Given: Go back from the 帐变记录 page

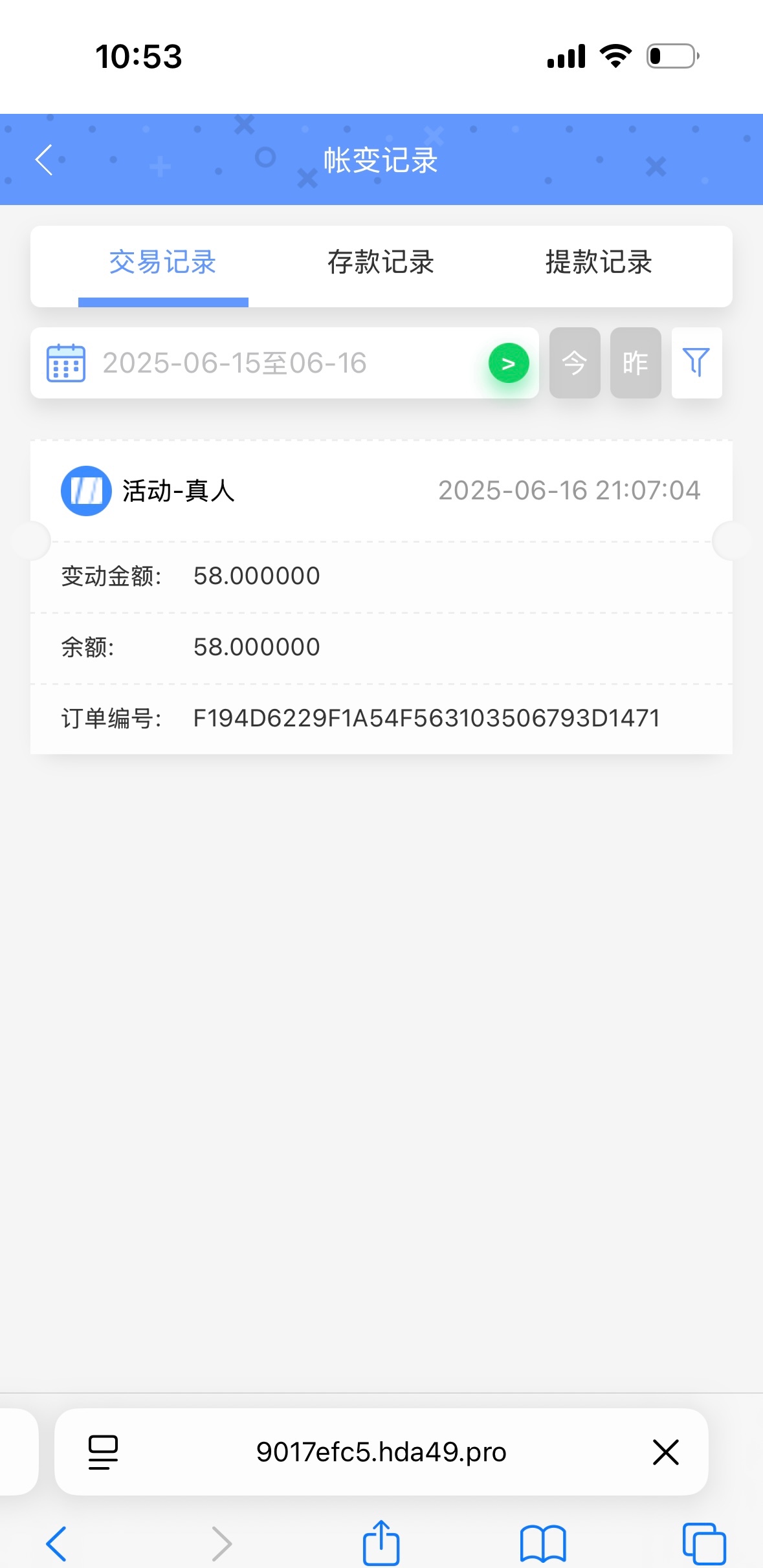Looking at the screenshot, I should click(44, 160).
